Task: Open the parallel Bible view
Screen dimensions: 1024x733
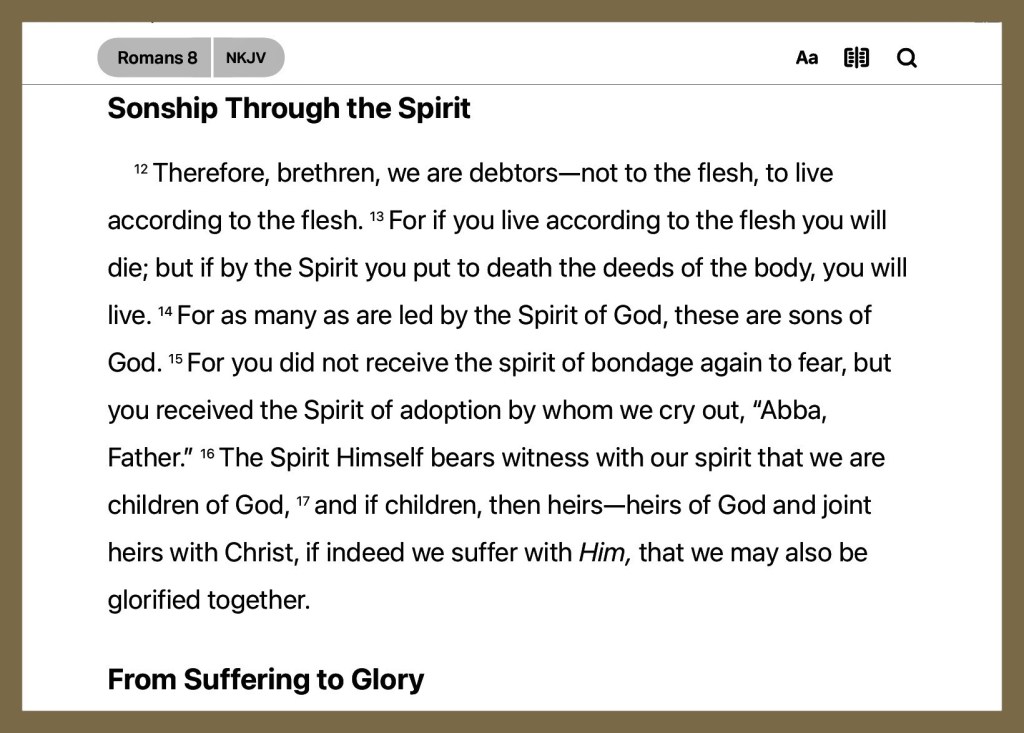Action: click(x=856, y=58)
